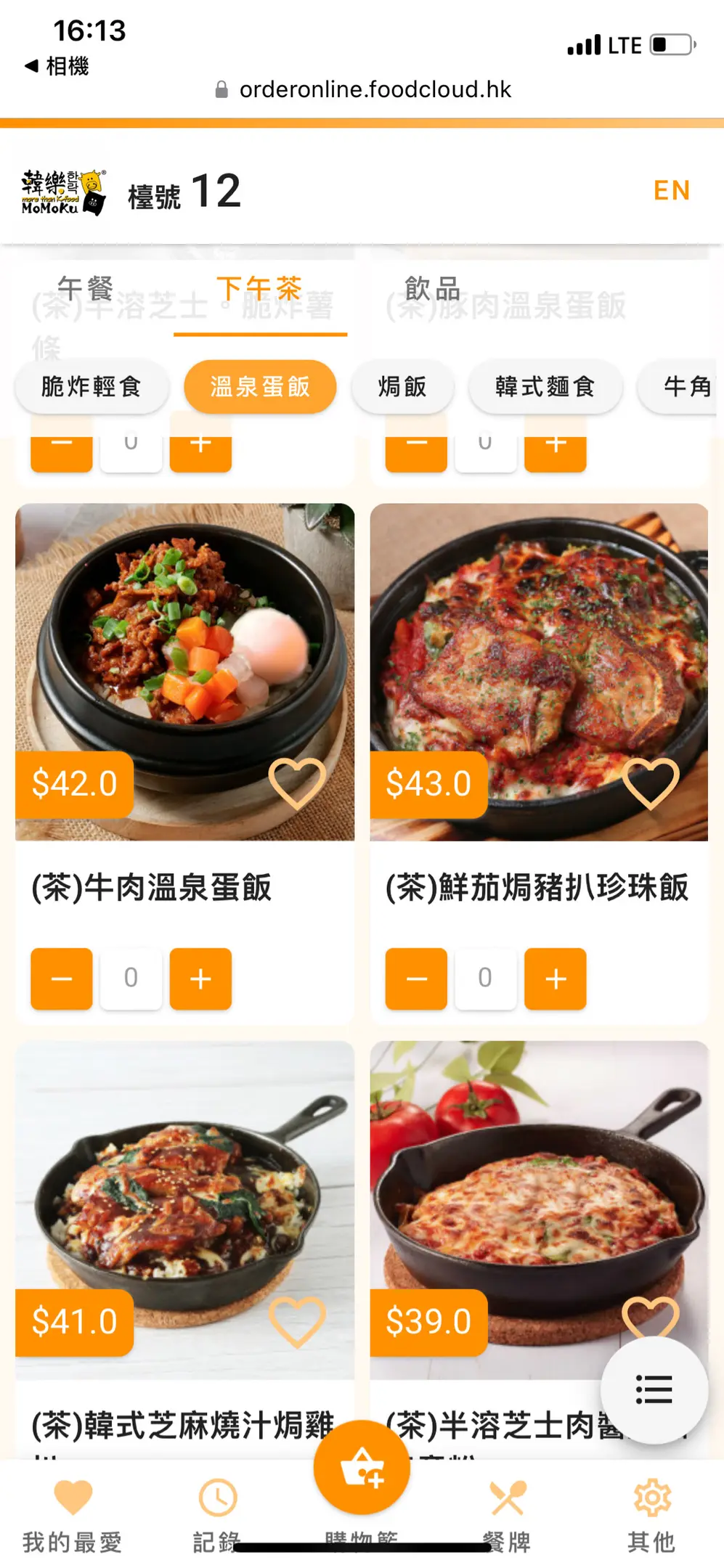Open the shopping basket

(x=362, y=1468)
